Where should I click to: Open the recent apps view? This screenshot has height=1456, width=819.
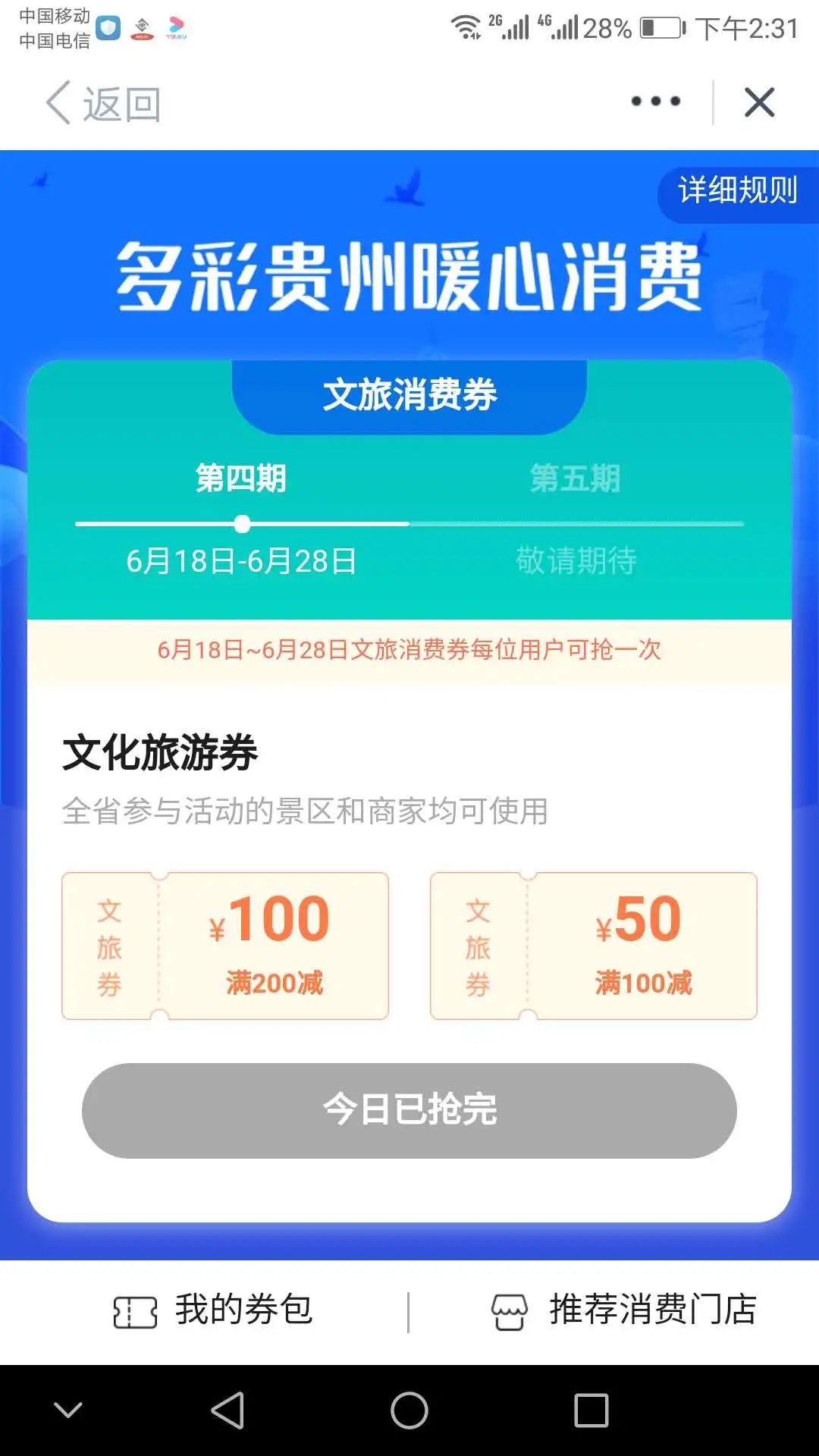click(x=591, y=1410)
